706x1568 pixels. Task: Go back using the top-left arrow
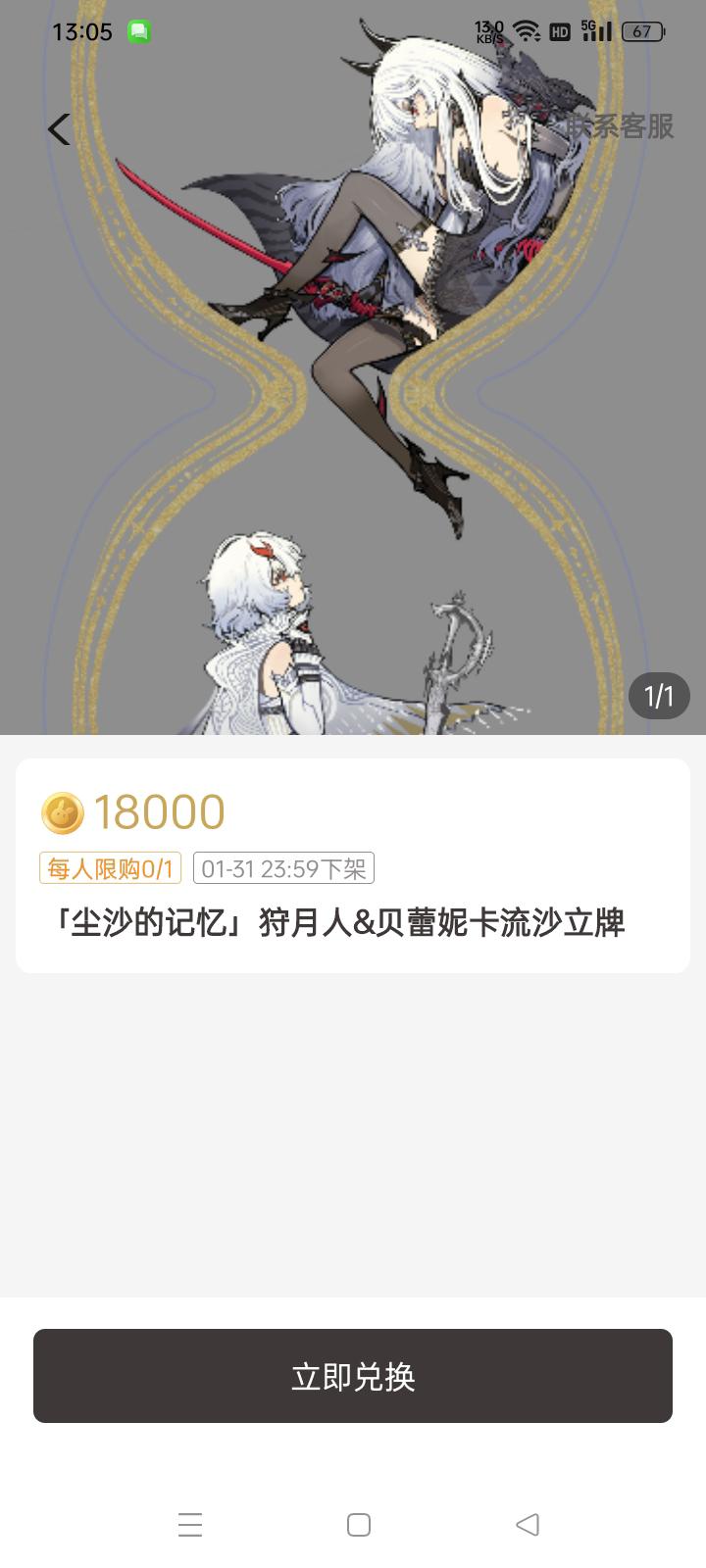(x=59, y=128)
